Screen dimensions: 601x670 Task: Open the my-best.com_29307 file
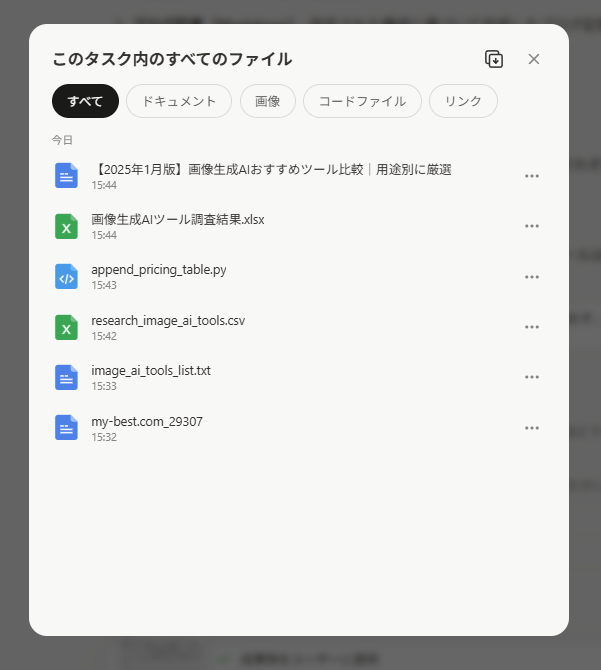tap(147, 422)
